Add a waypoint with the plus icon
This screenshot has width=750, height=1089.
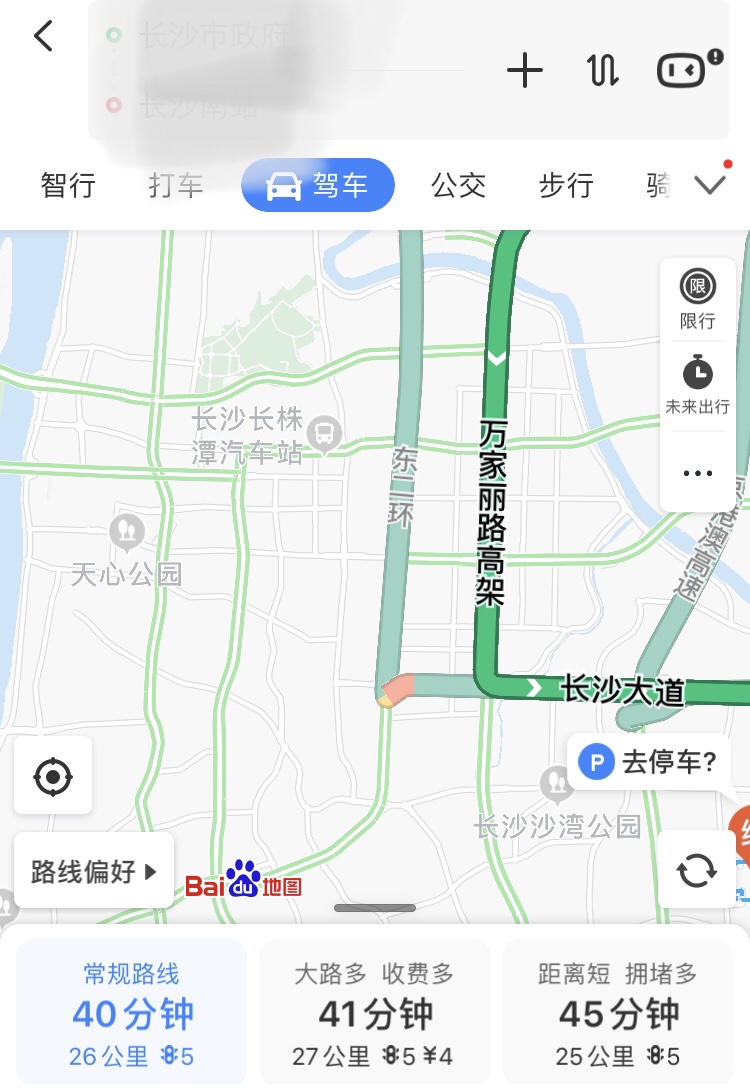click(x=525, y=70)
